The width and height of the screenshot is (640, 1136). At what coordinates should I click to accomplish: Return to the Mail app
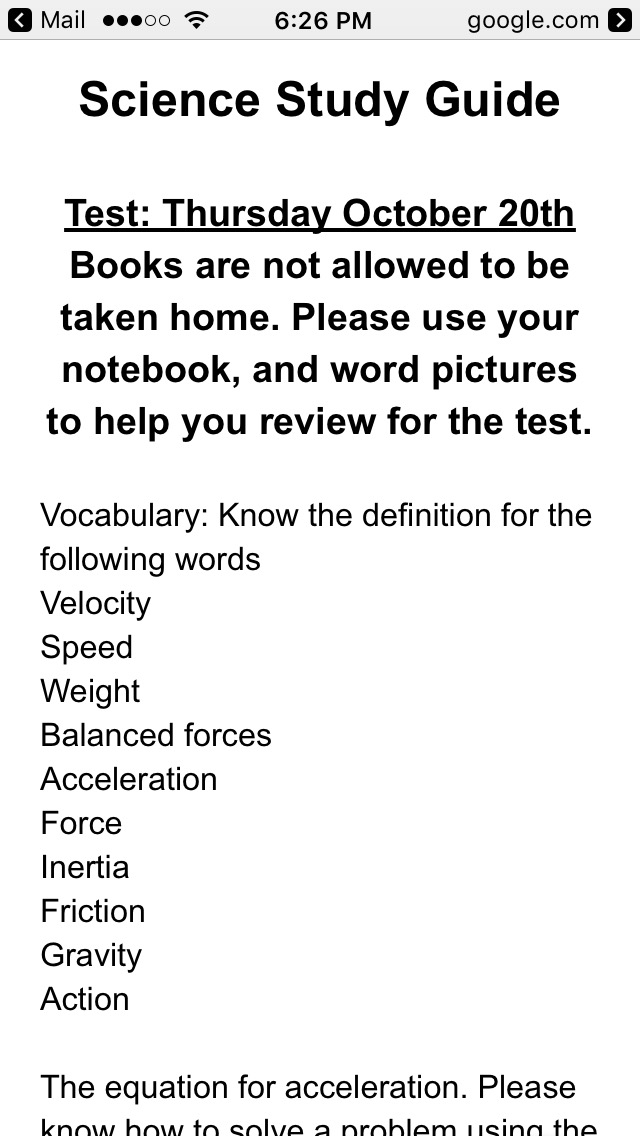pyautogui.click(x=46, y=20)
